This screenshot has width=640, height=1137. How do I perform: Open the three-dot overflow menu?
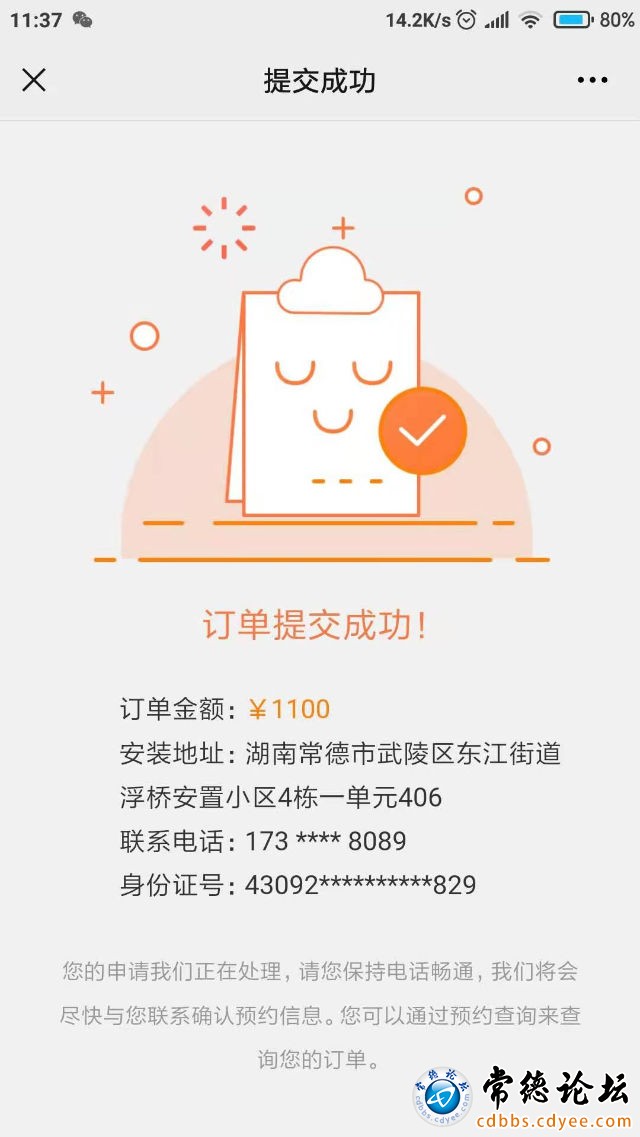click(x=592, y=80)
